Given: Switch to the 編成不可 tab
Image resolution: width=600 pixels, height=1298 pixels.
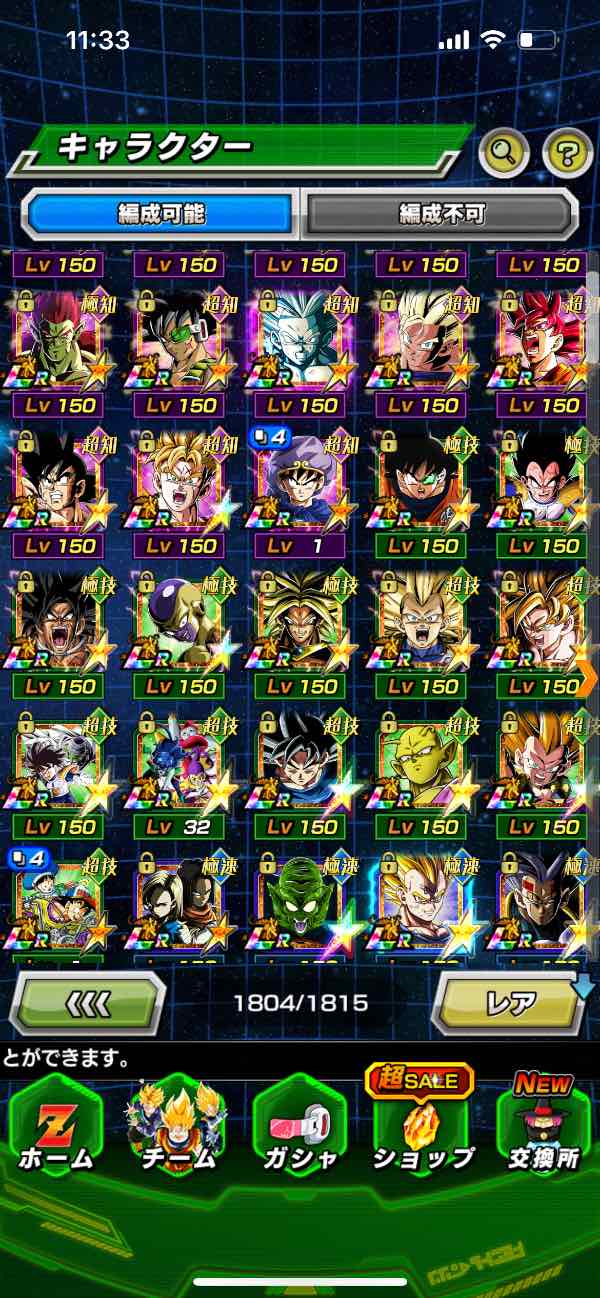Looking at the screenshot, I should (441, 213).
